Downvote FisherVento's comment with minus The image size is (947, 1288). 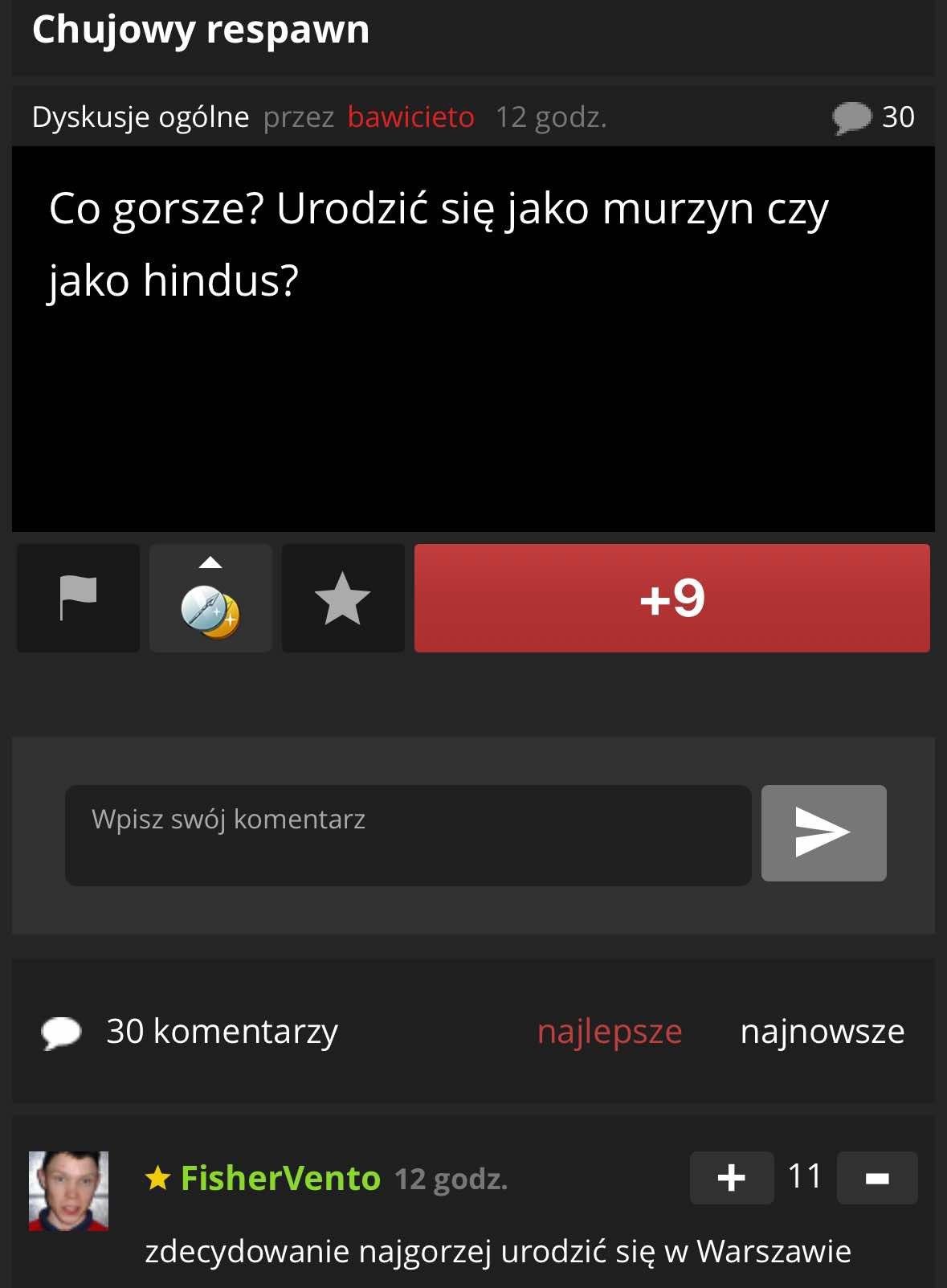pyautogui.click(x=876, y=1178)
